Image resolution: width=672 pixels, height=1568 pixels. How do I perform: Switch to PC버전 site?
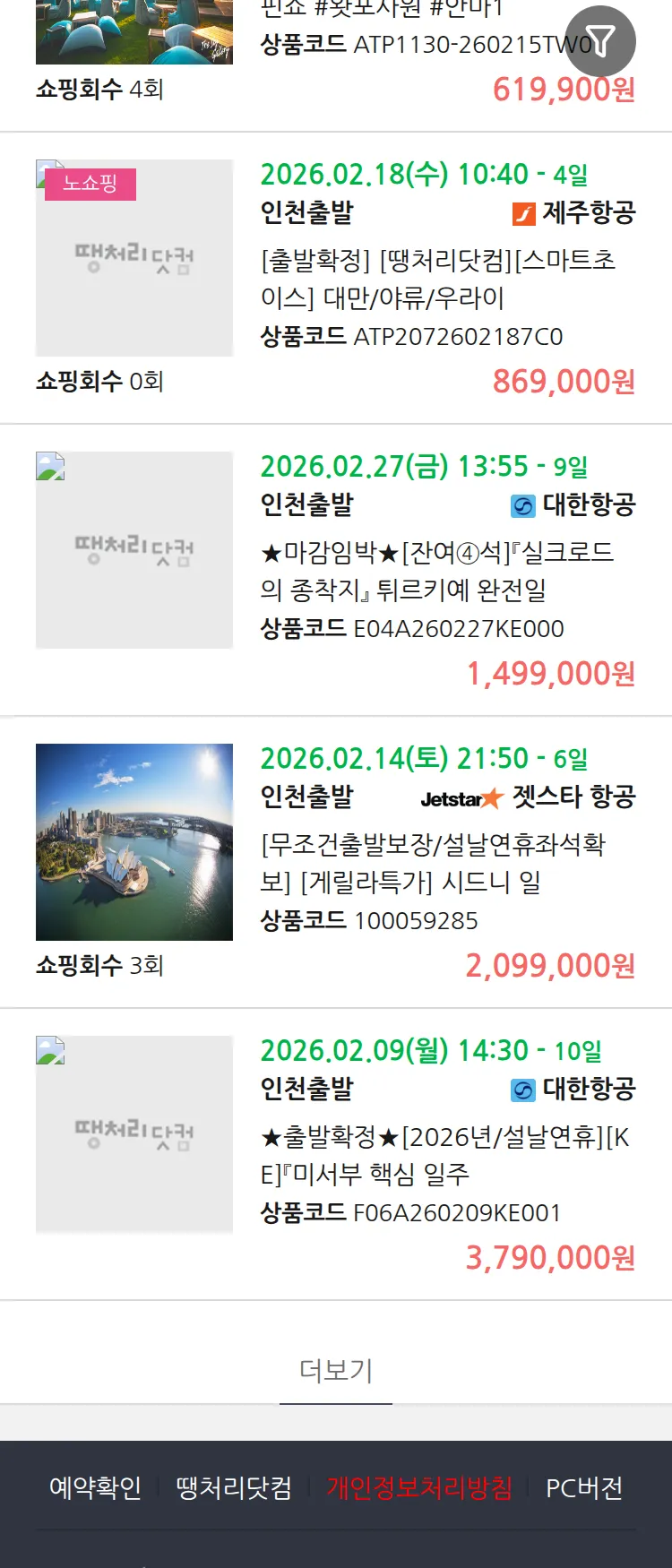point(584,1488)
